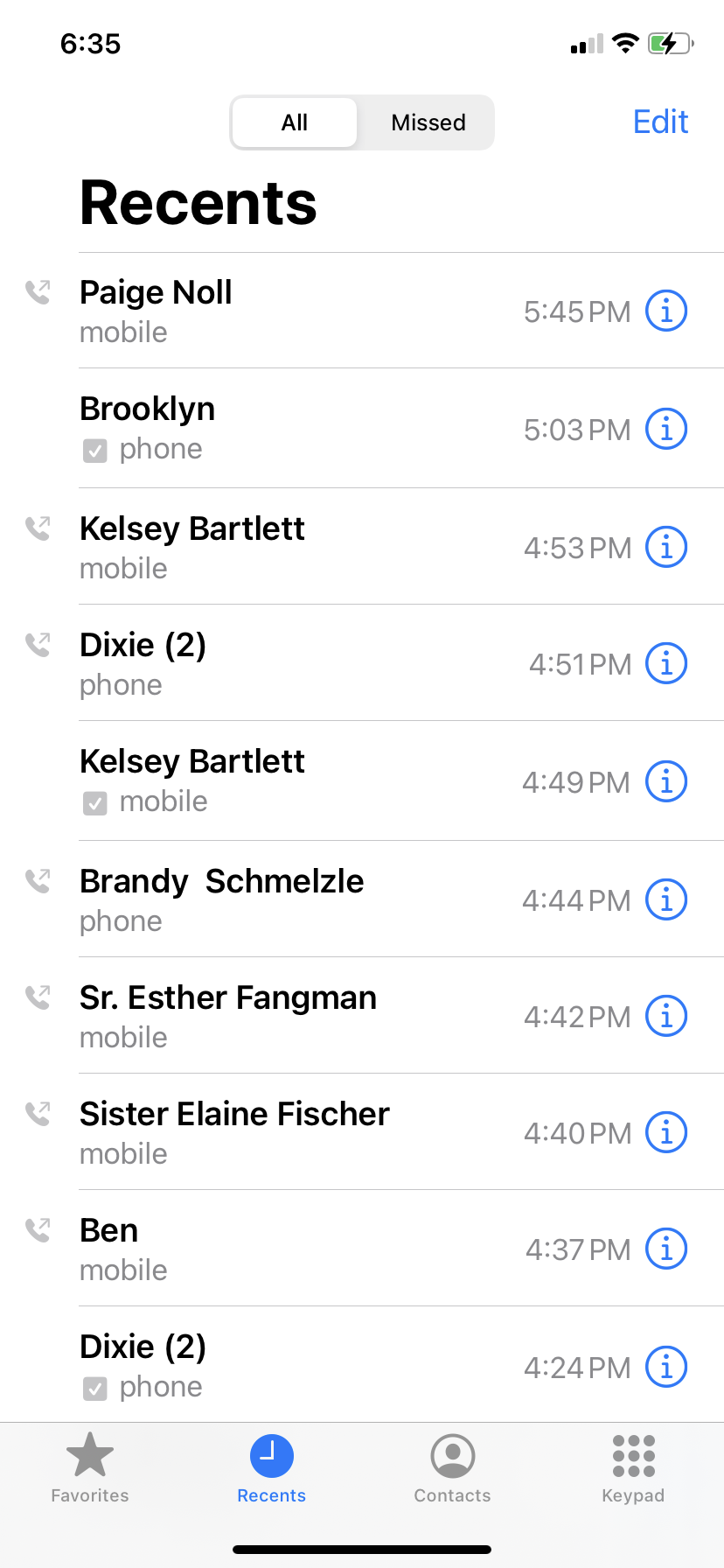724x1568 pixels.
Task: Call Brandy Schmelzle from recents
Action: (222, 899)
